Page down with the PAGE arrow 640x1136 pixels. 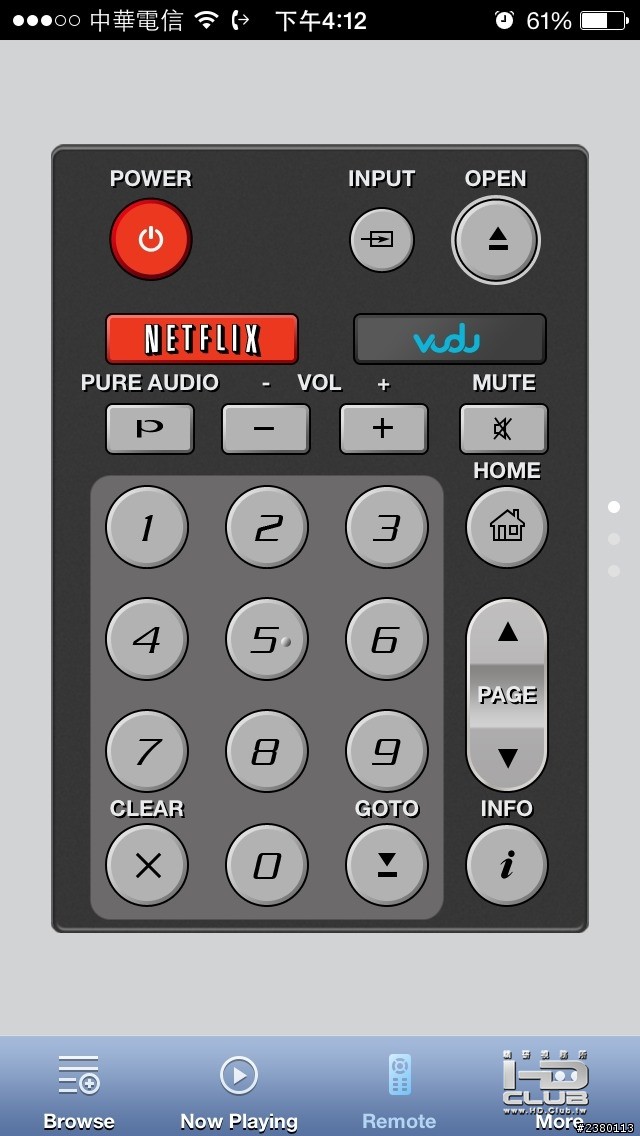tap(507, 757)
